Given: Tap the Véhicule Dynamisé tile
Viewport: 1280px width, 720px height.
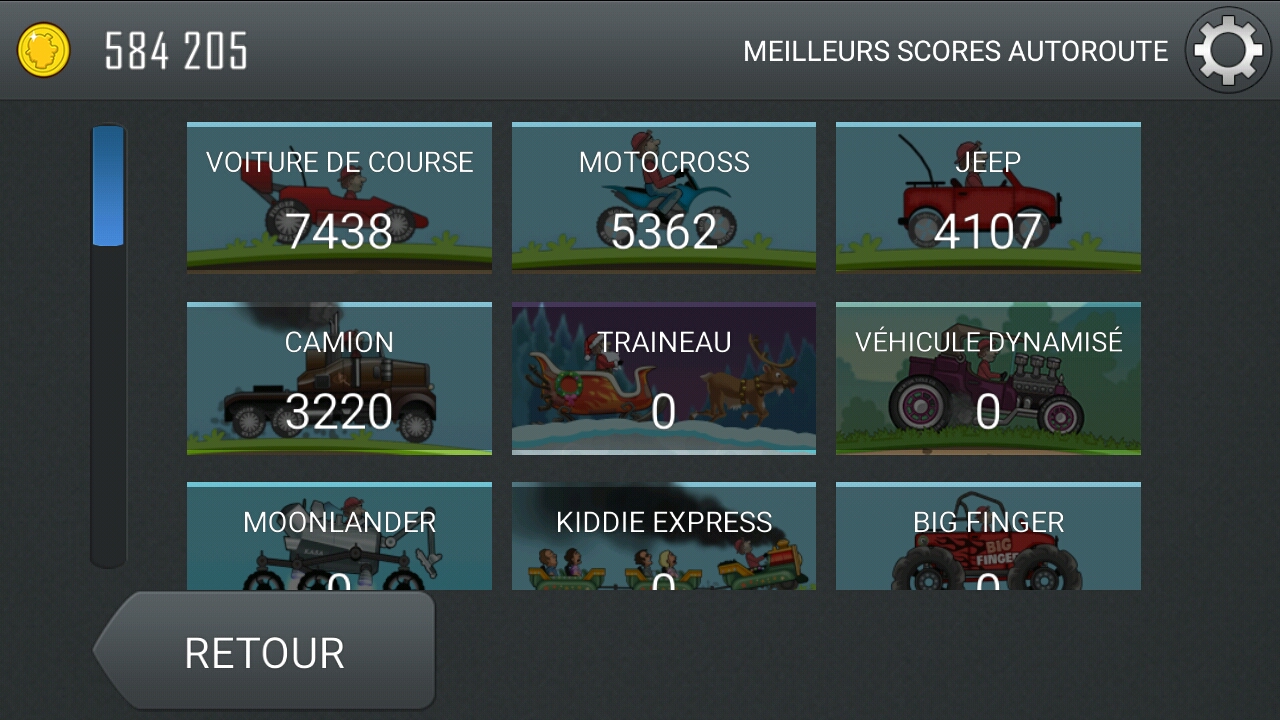Looking at the screenshot, I should (988, 378).
